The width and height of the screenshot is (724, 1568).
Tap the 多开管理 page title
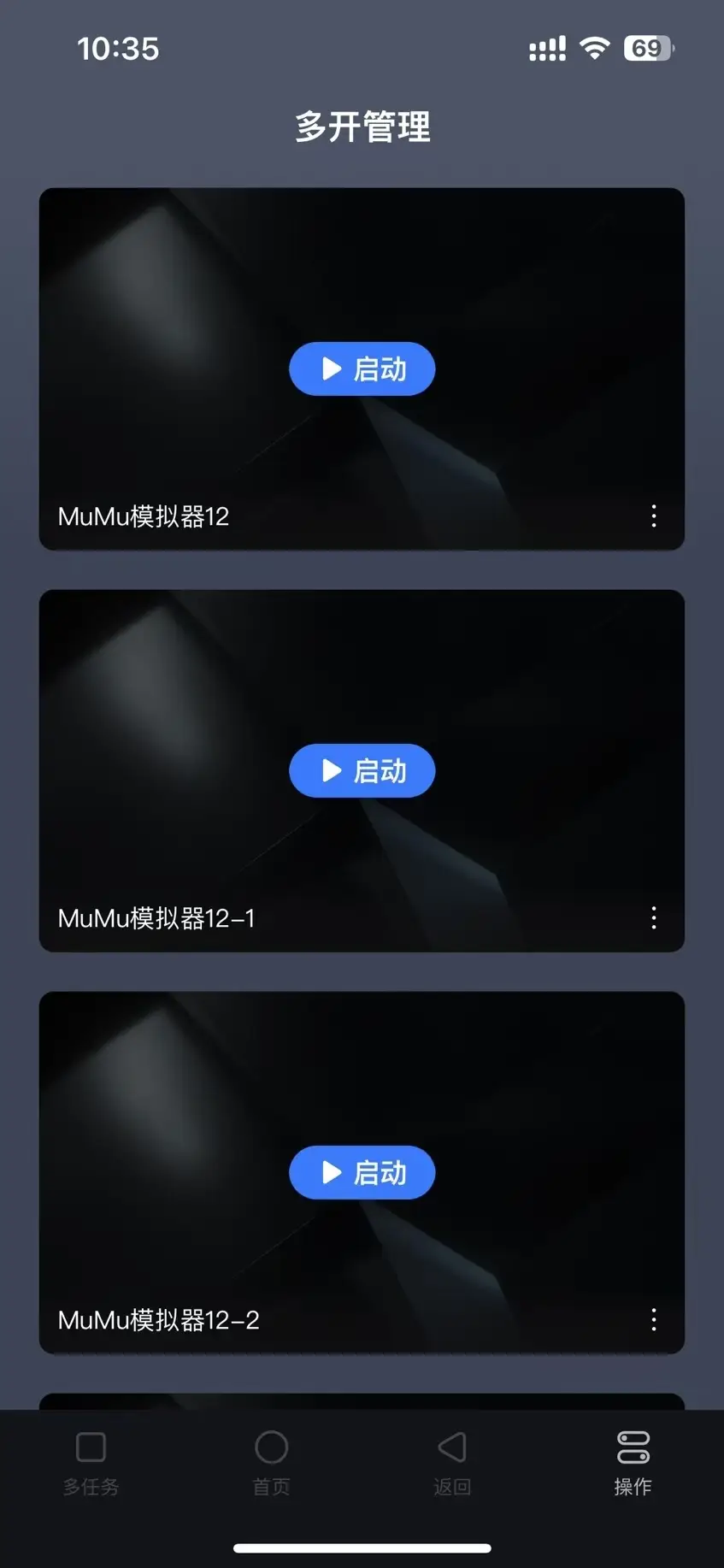point(362,127)
